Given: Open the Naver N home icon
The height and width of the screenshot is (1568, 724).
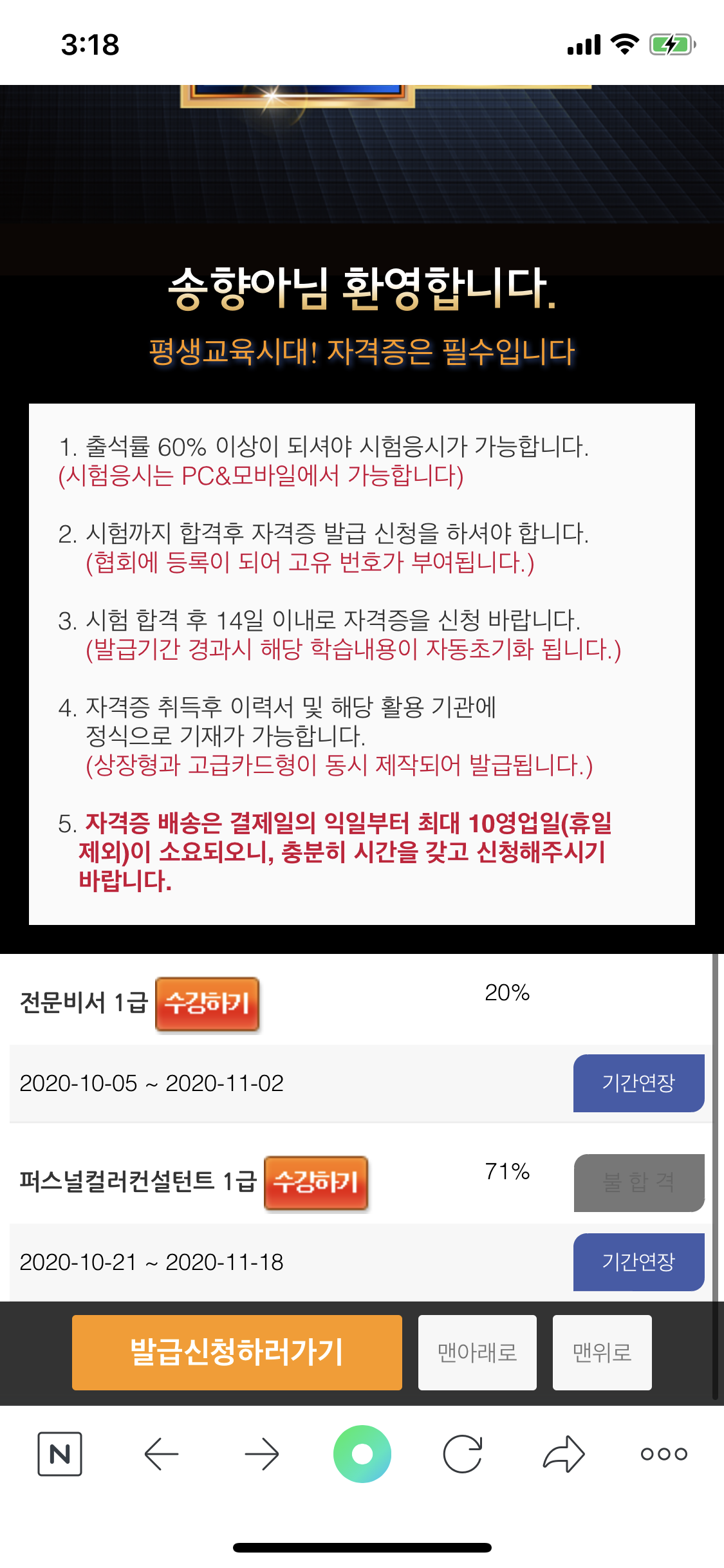Looking at the screenshot, I should 60,1454.
